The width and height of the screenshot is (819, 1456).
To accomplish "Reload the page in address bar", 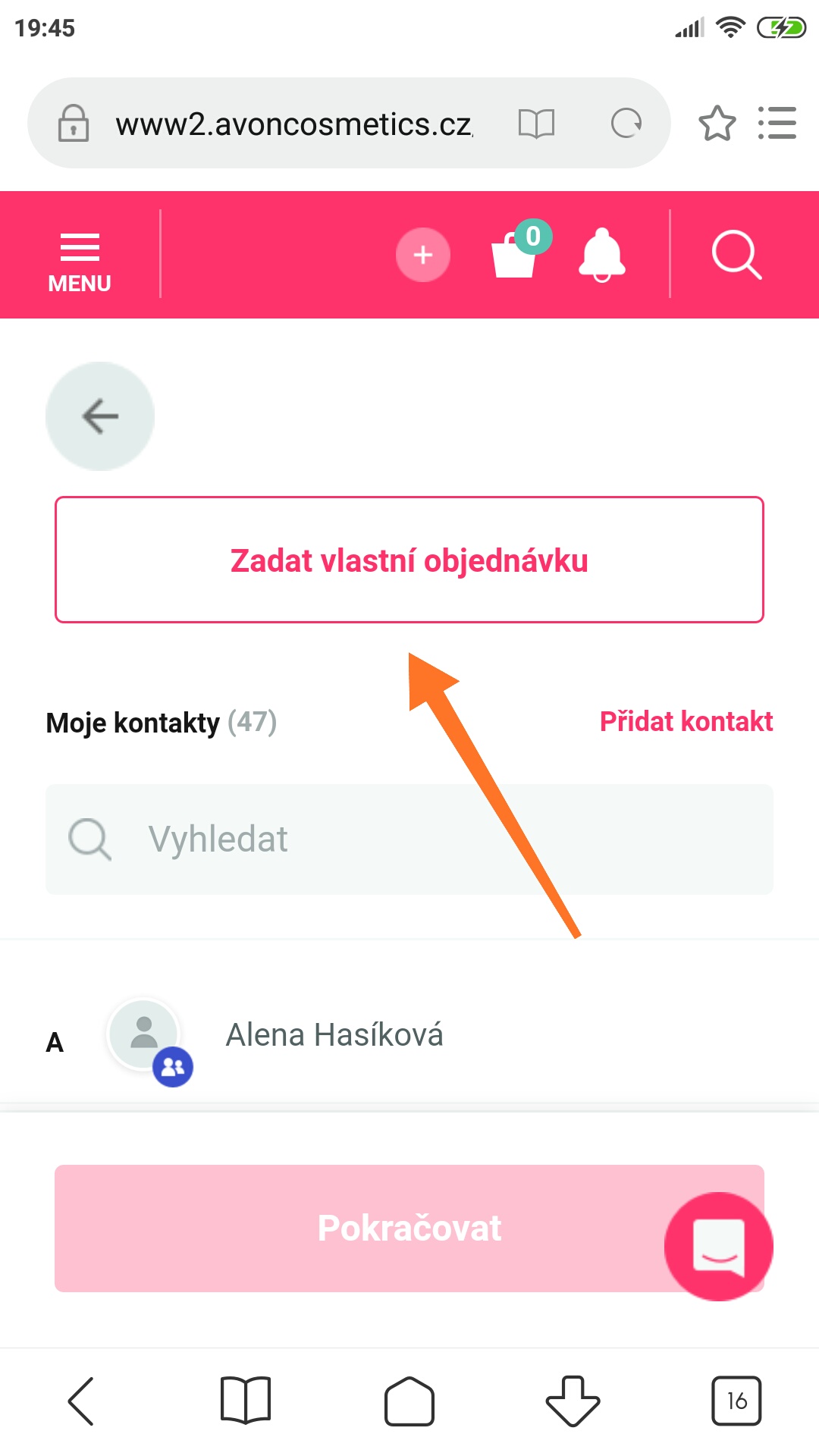I will [x=626, y=123].
